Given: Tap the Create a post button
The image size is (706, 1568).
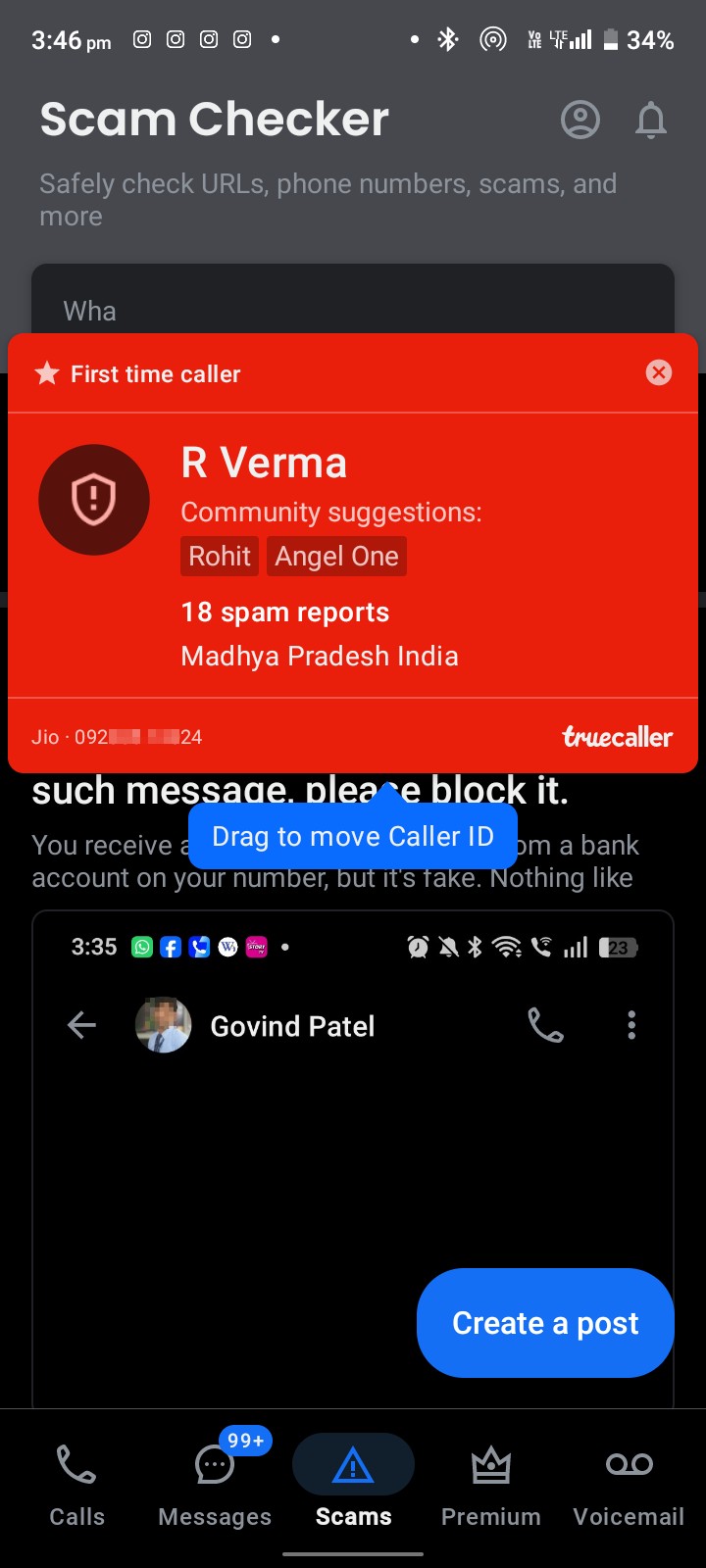Looking at the screenshot, I should 545,1323.
